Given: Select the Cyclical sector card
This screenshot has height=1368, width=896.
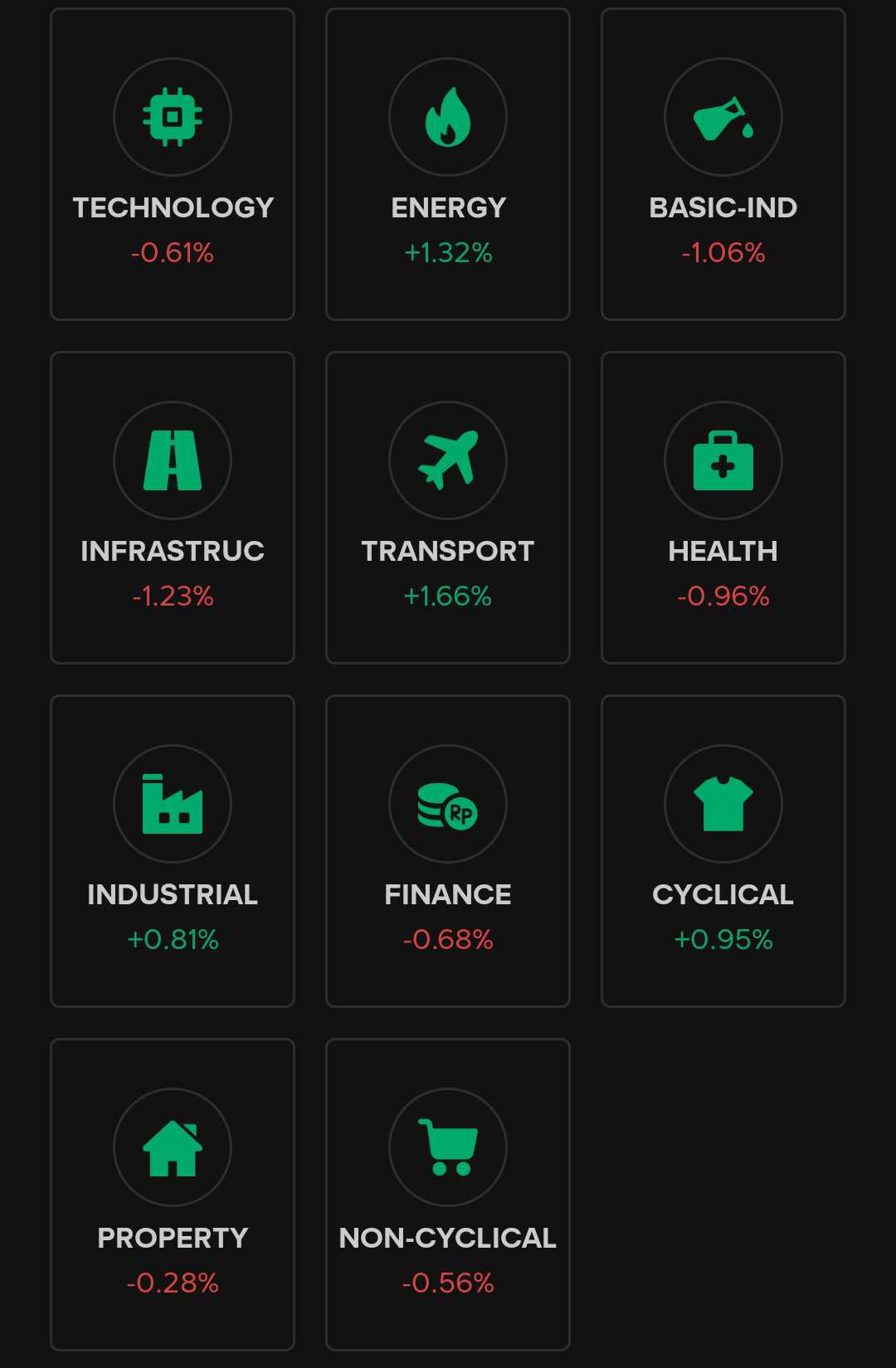Looking at the screenshot, I should 723,851.
